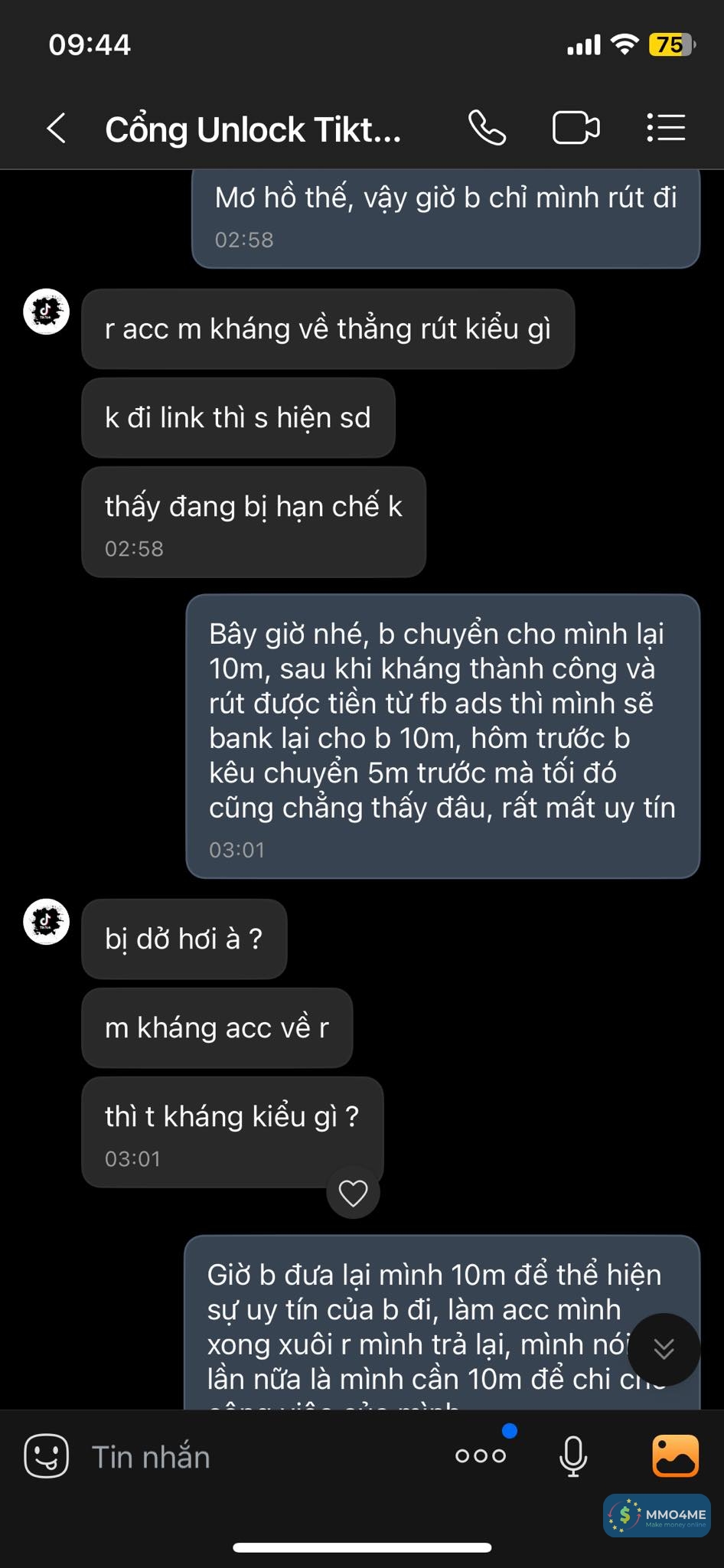Open chat info for Cổng Unlock Tikt...
The width and height of the screenshot is (724, 1568).
point(253,129)
